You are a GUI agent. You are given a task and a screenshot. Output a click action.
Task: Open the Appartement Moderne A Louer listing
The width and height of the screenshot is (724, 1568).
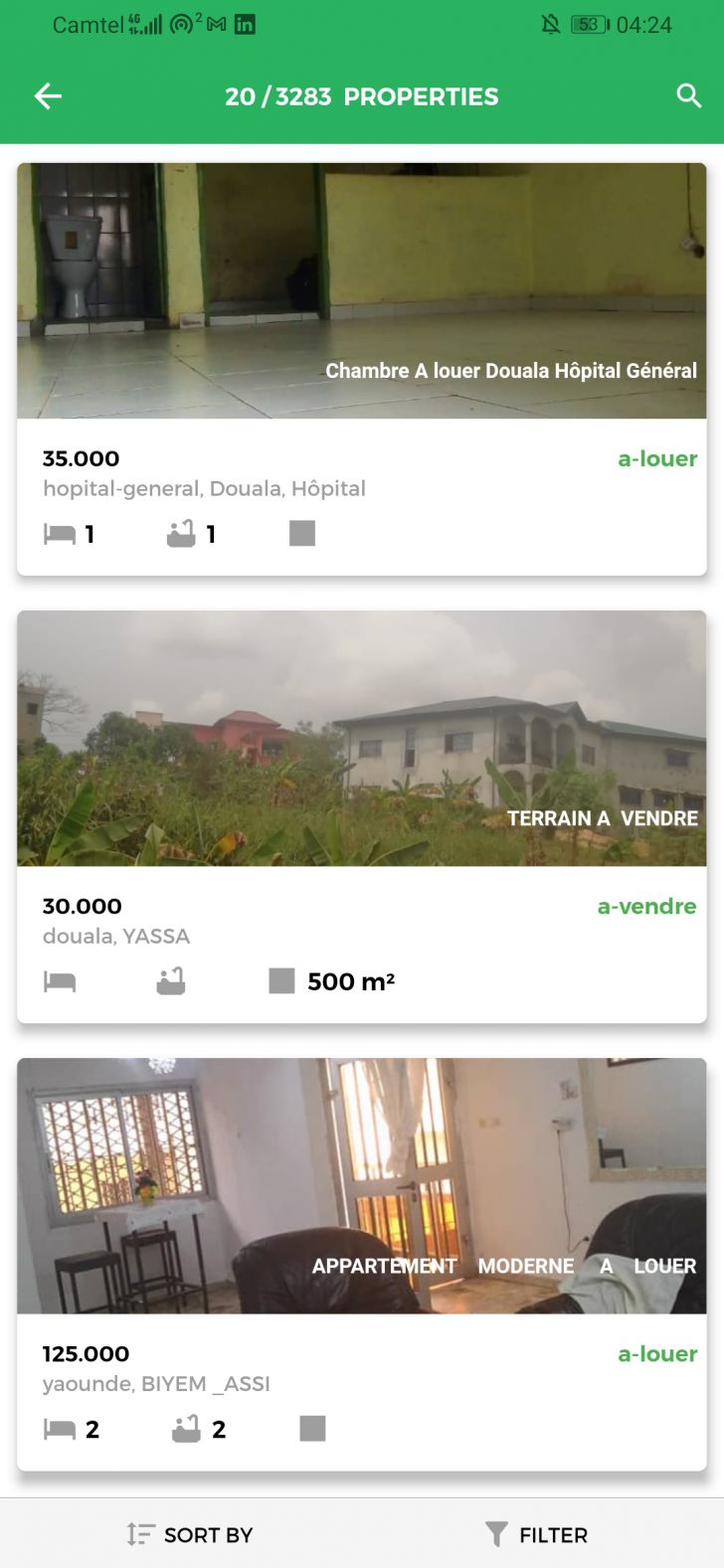coord(361,1264)
